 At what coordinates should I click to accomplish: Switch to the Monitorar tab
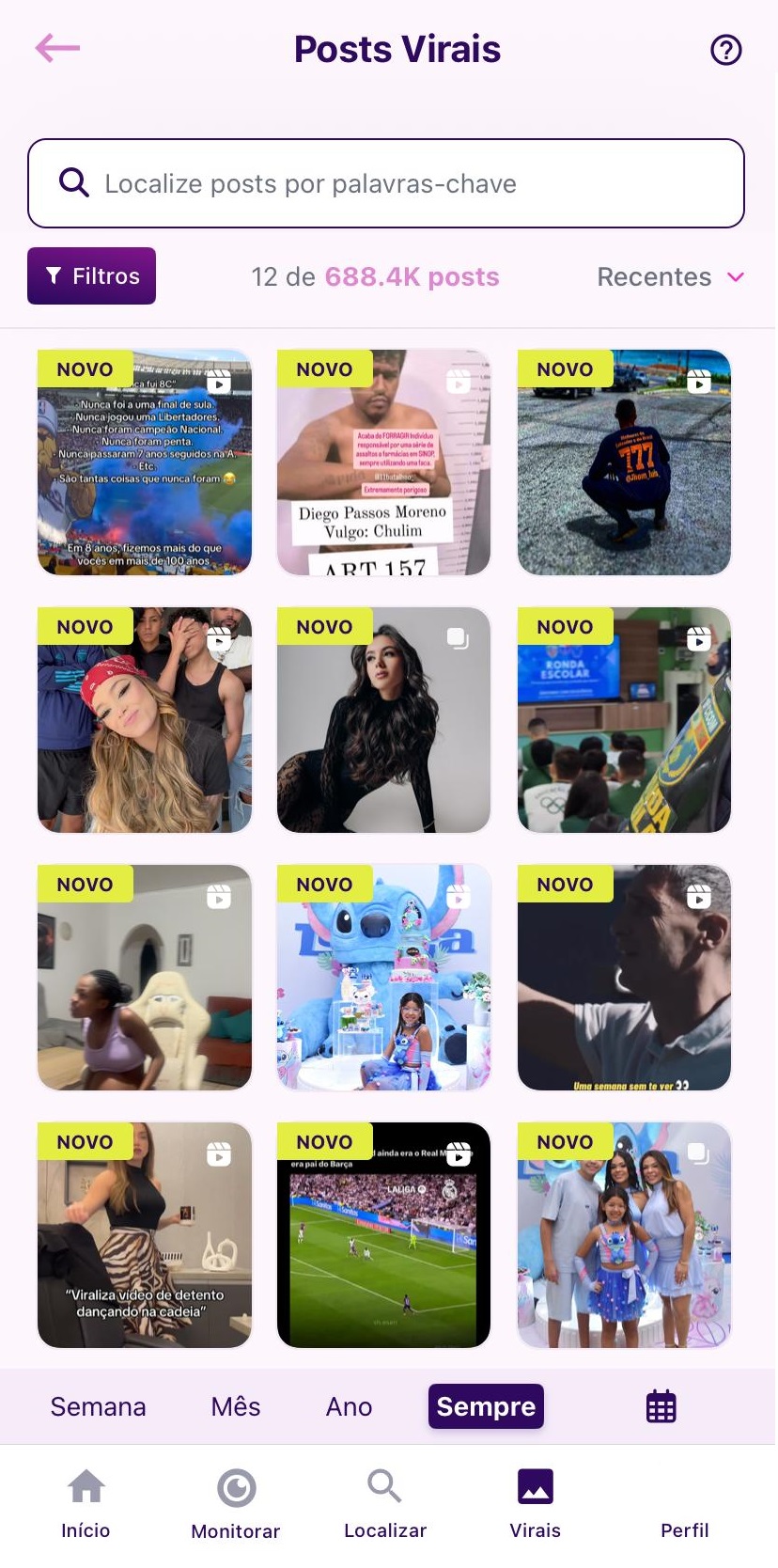point(236,1504)
